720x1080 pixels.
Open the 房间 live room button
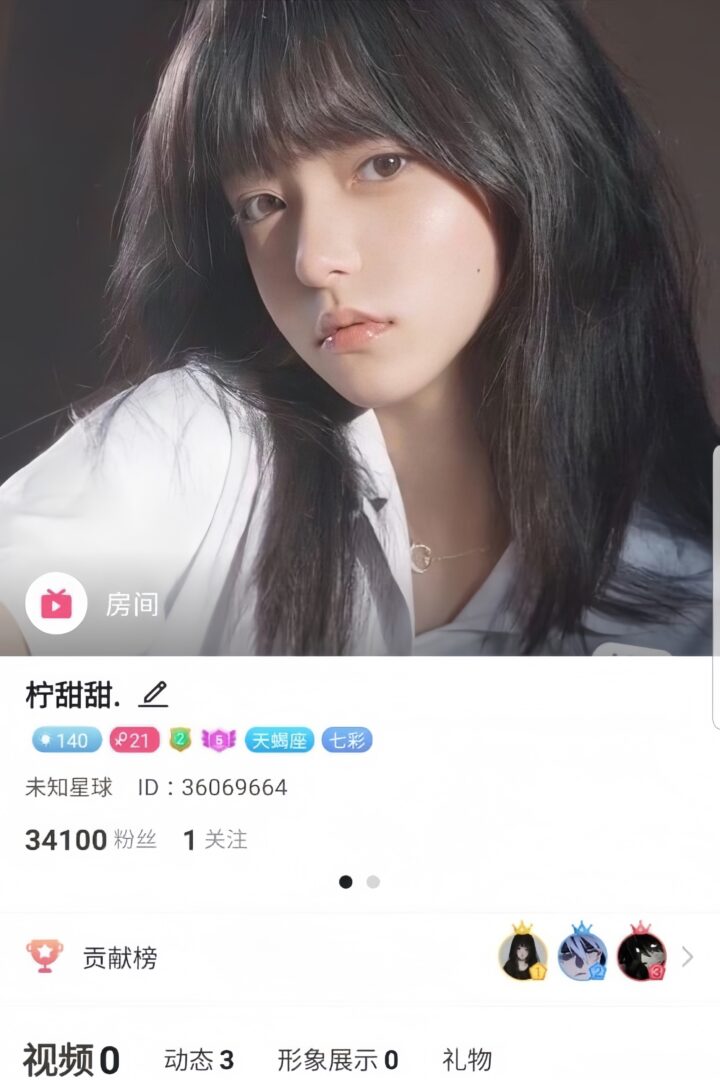93,603
